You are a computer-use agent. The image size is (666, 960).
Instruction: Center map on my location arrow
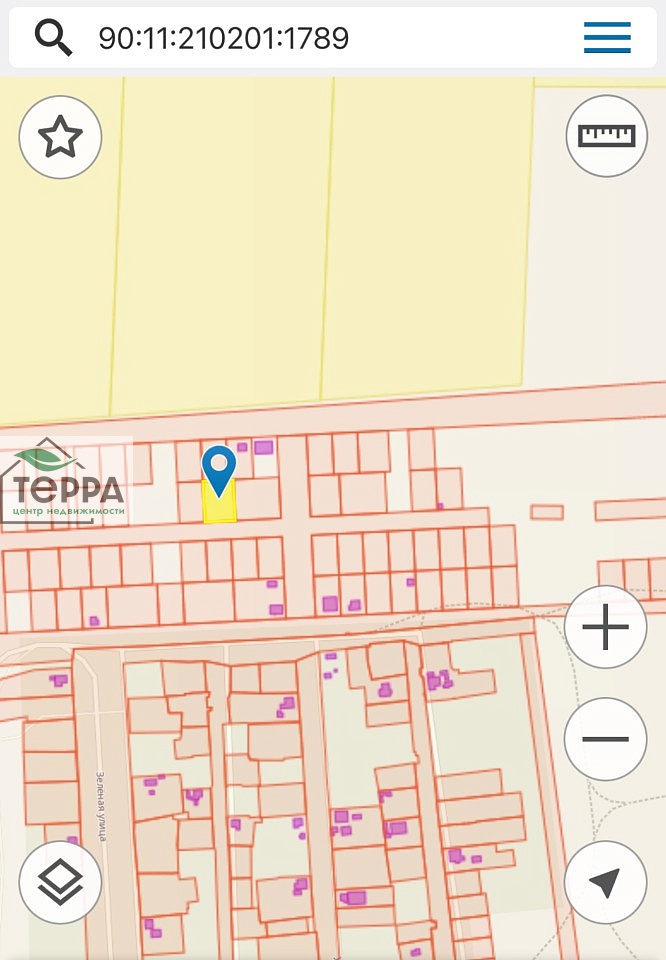[605, 882]
